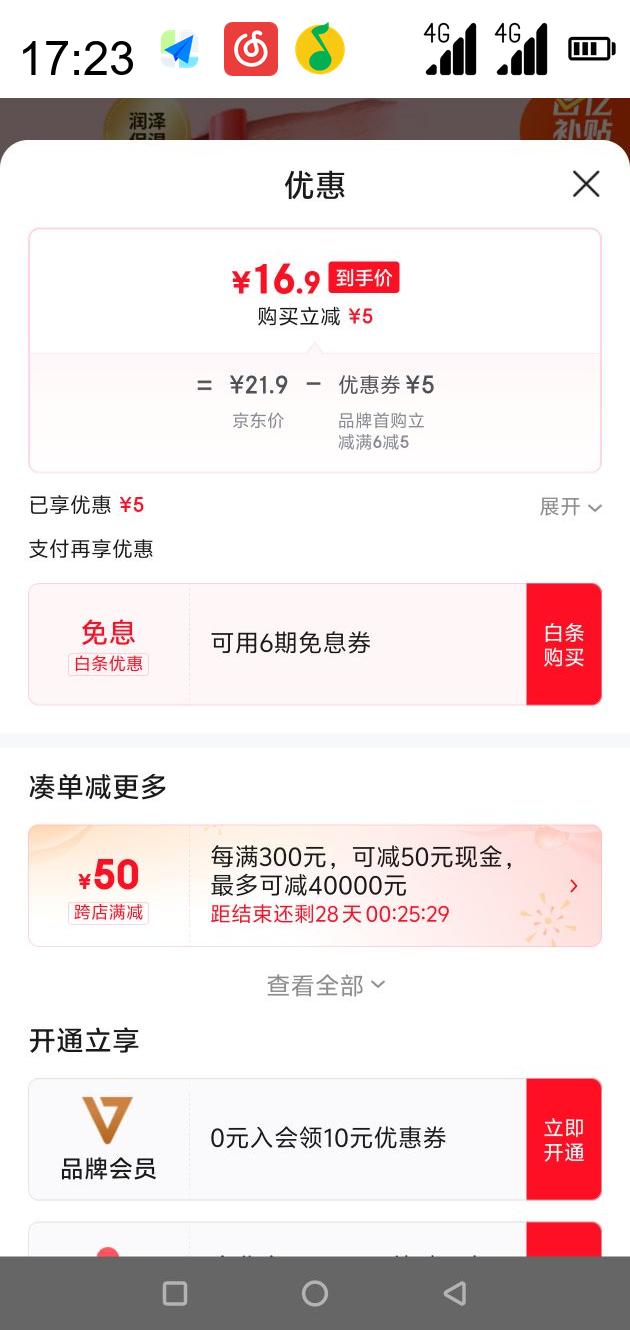Screen dimensions: 630x1330
Task: Close the 优惠 popup
Action: (586, 184)
